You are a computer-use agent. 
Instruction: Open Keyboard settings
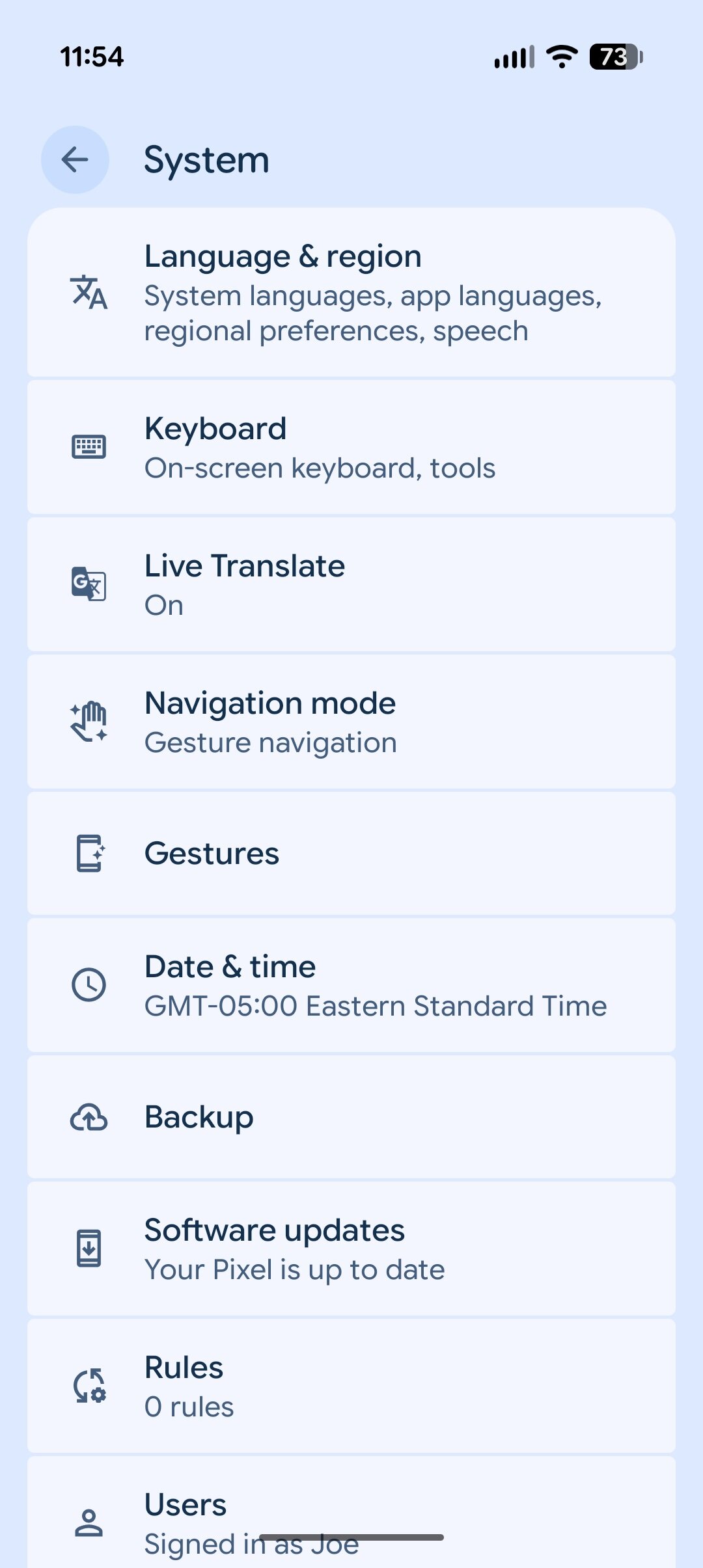(351, 446)
